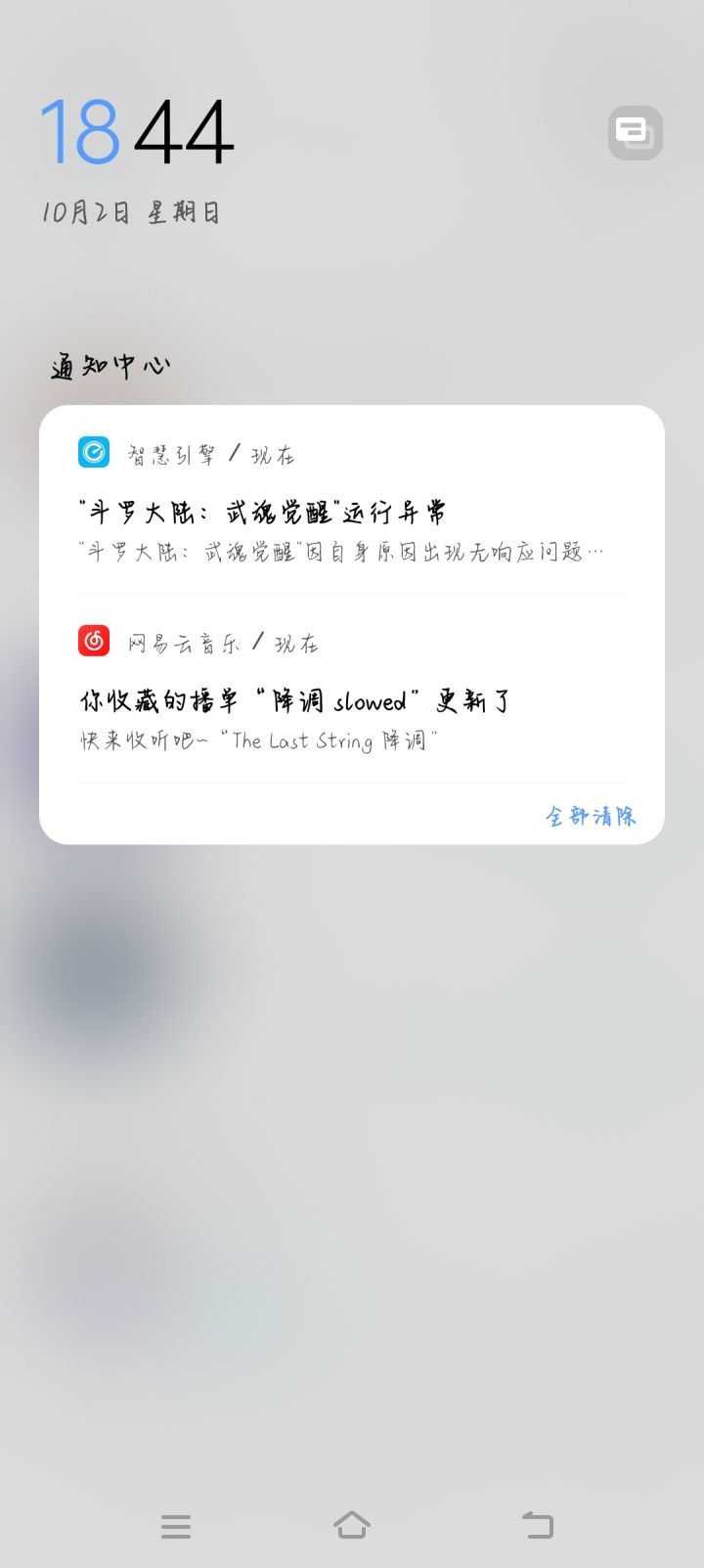Tap 全部清除 to clear all notifications
This screenshot has width=704, height=1568.
pyautogui.click(x=590, y=815)
